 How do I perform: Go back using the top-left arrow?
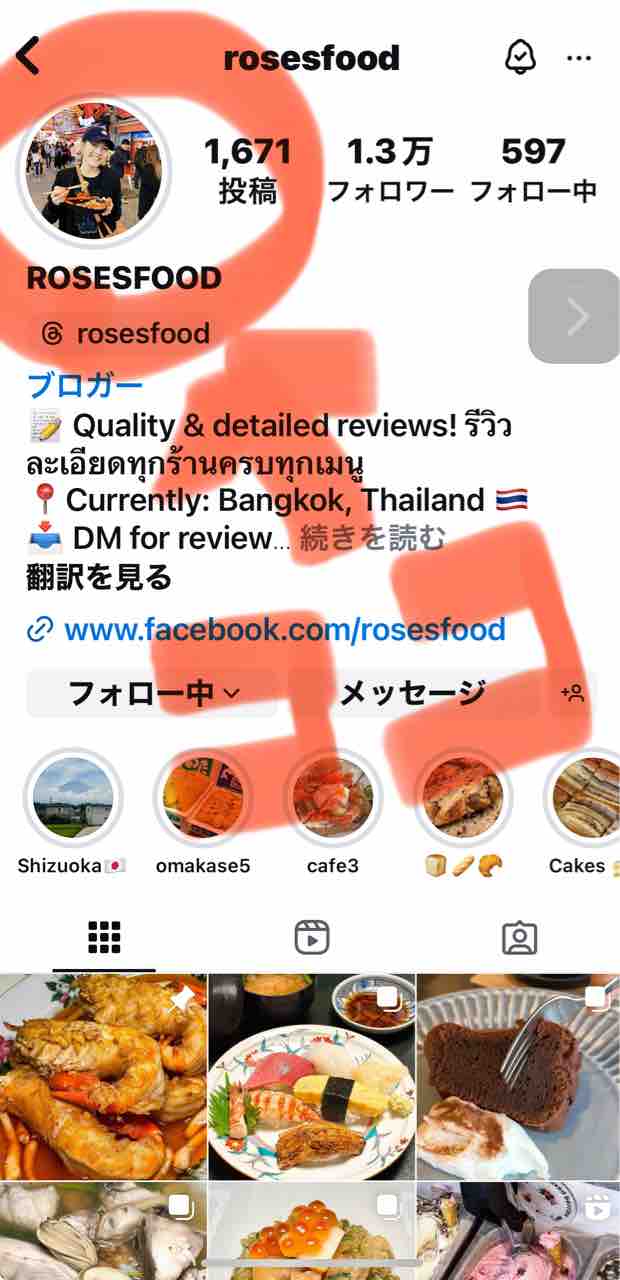pyautogui.click(x=28, y=57)
